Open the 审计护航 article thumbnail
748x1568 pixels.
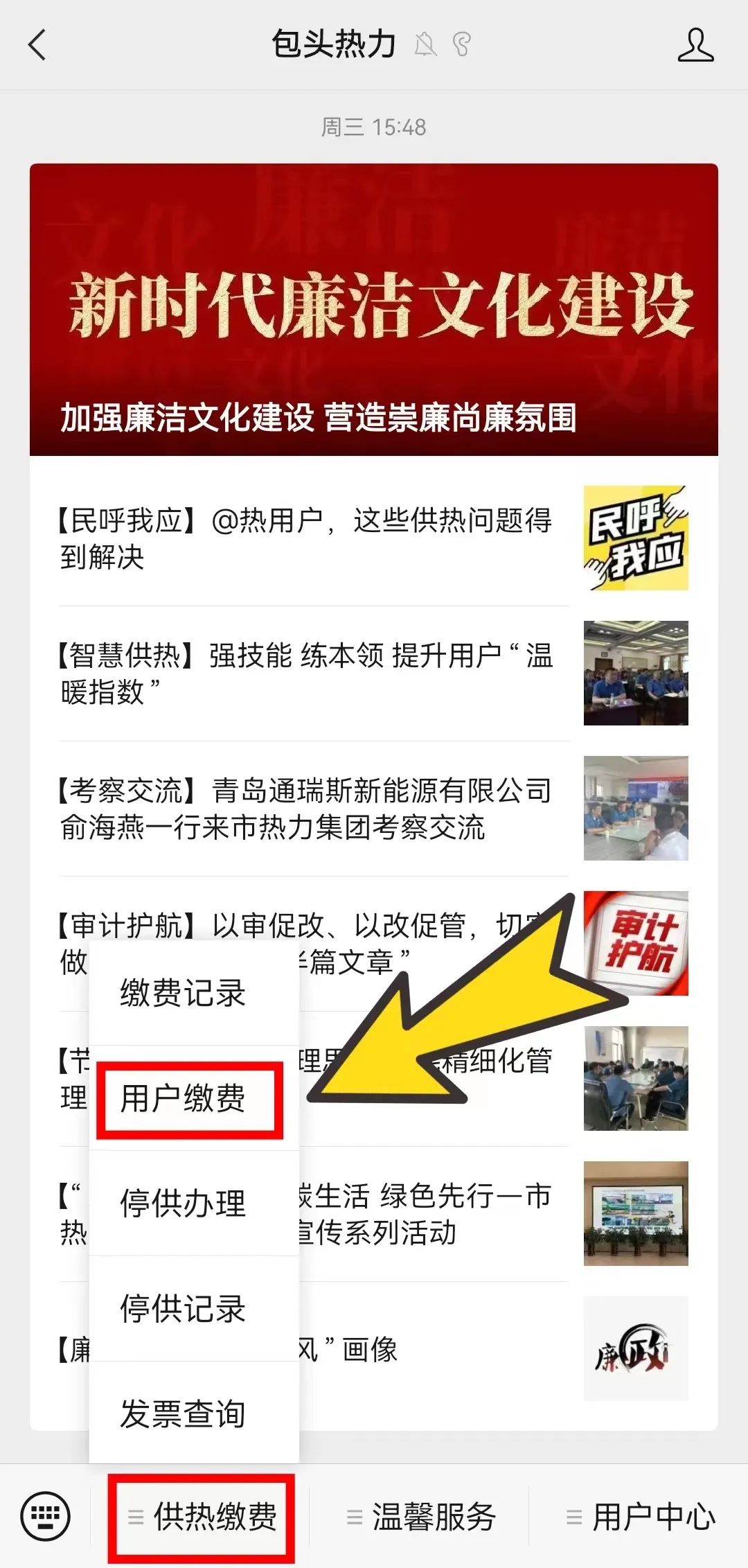635,943
